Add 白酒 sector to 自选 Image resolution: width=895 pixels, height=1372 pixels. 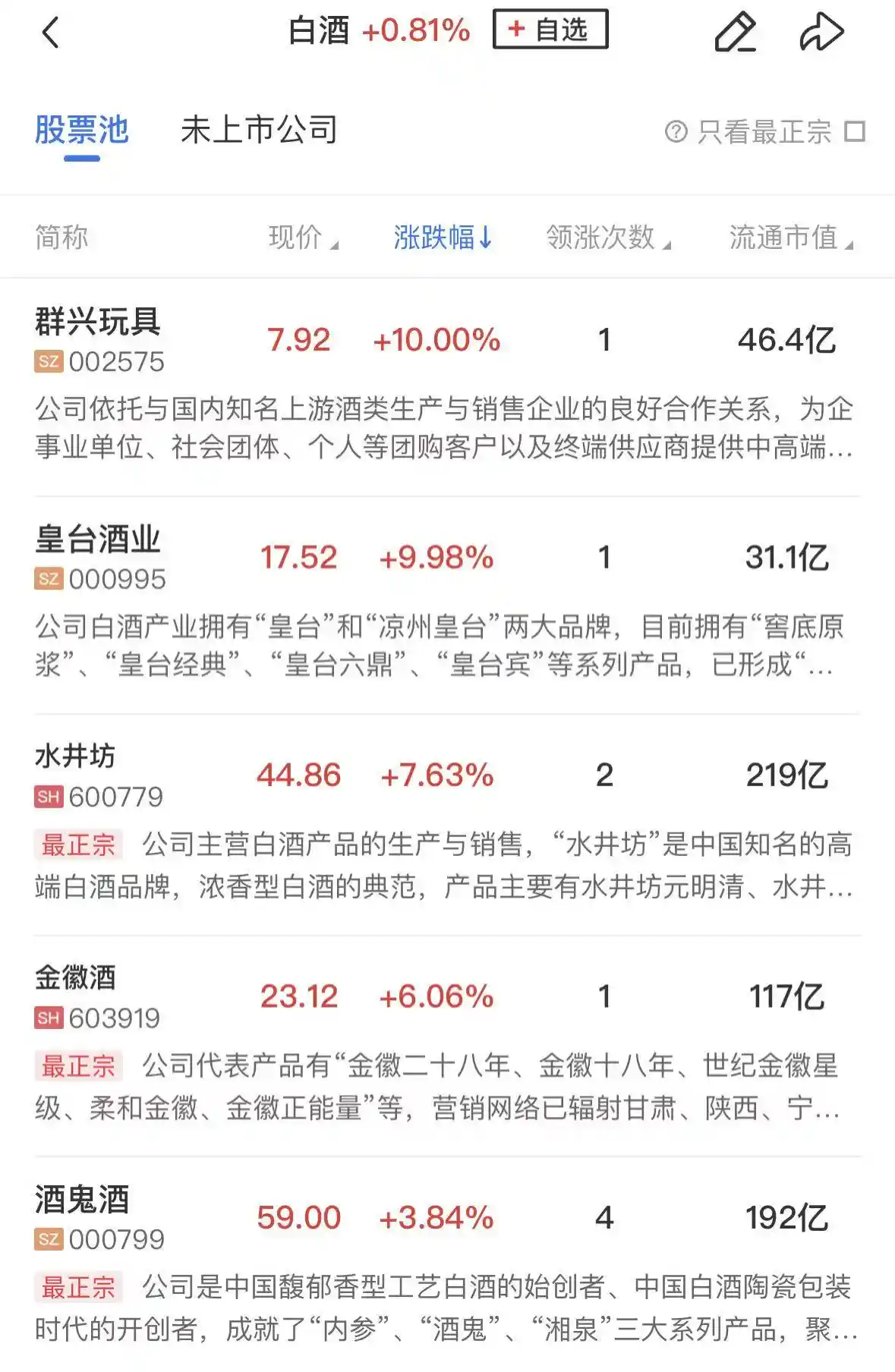tap(549, 30)
